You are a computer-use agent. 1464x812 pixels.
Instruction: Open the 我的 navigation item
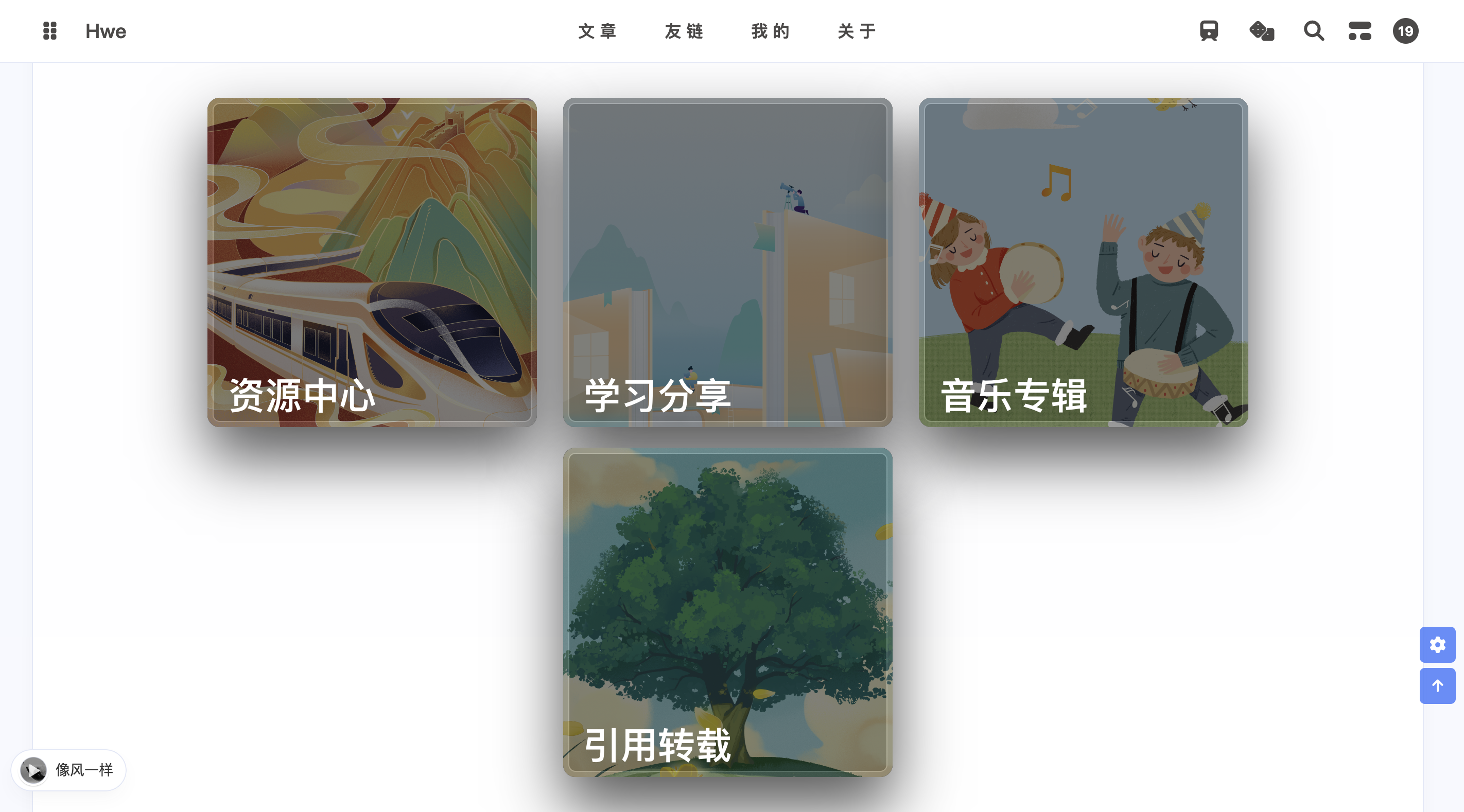[771, 31]
